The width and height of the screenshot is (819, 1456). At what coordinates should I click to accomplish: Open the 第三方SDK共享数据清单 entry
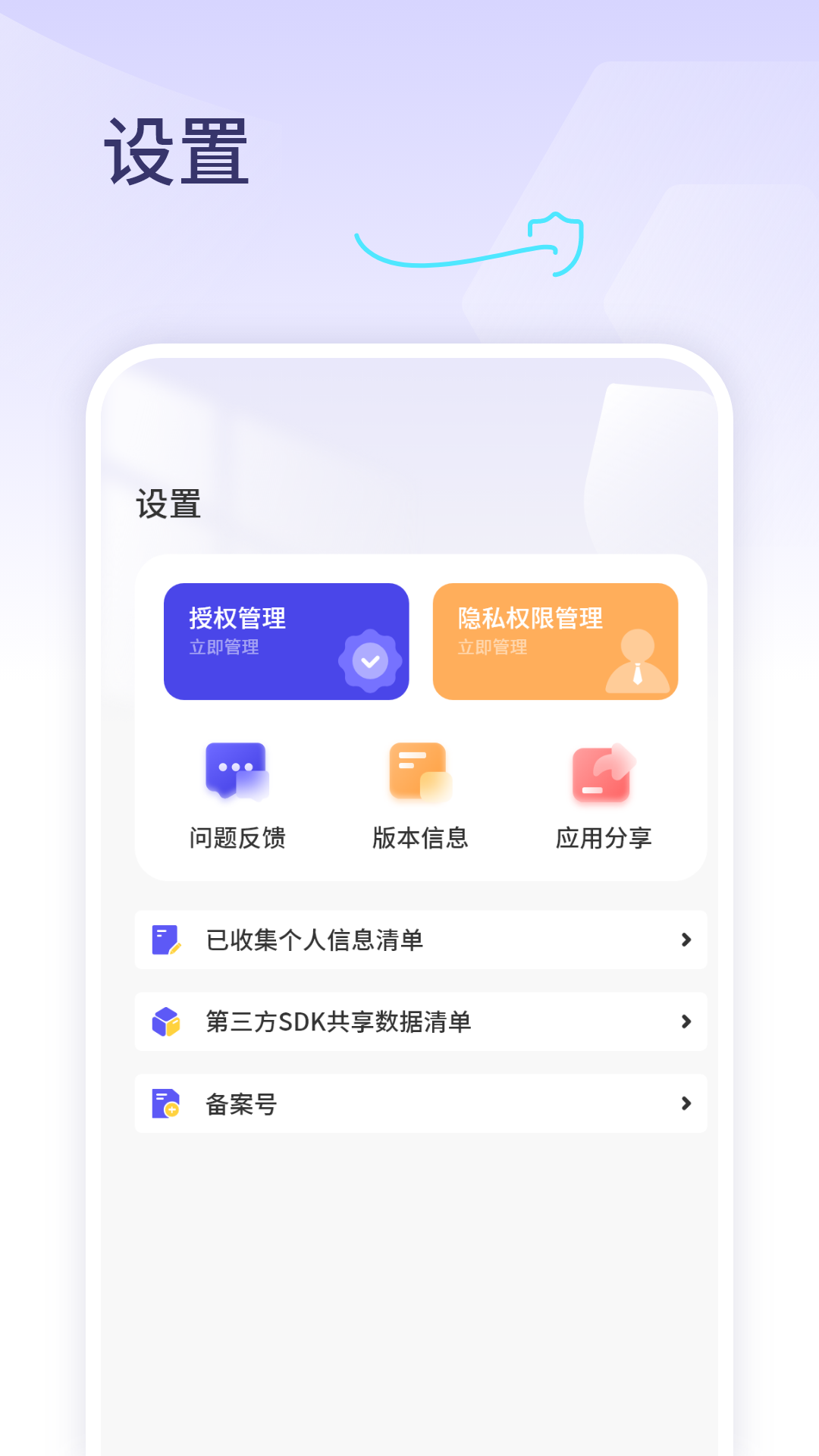pos(419,1022)
